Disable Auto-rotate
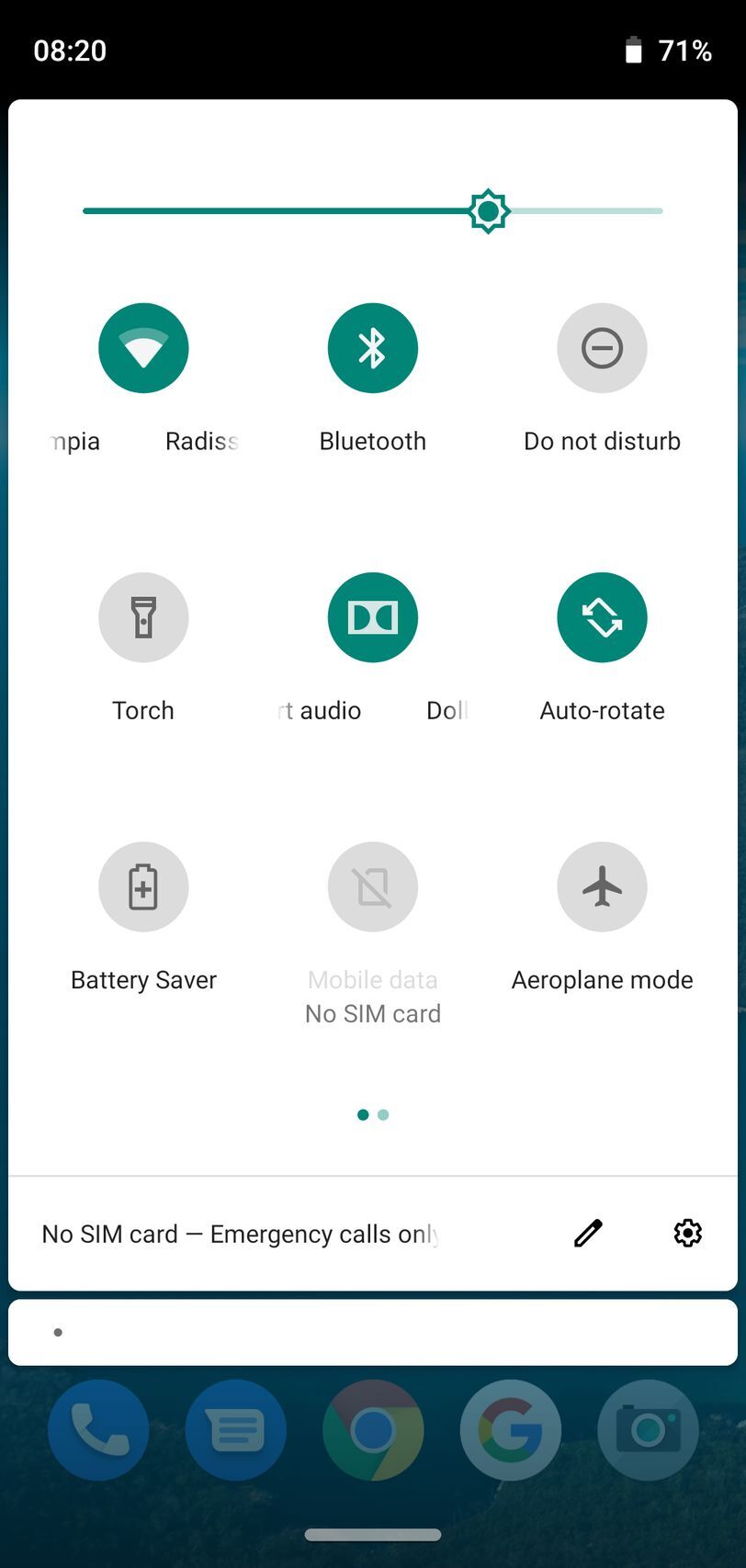This screenshot has width=746, height=1568. (x=602, y=617)
